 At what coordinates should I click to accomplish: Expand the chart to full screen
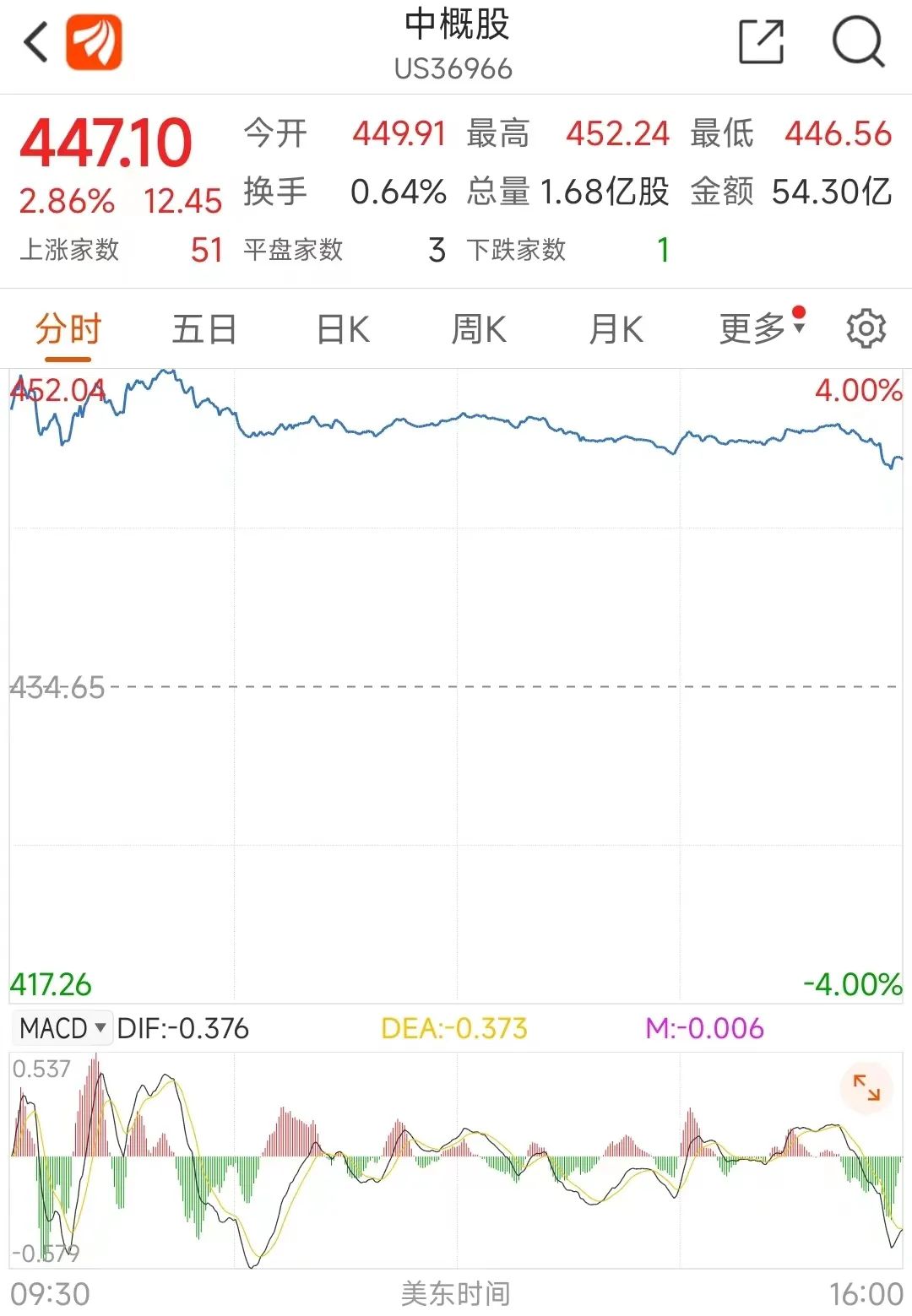pyautogui.click(x=866, y=1087)
